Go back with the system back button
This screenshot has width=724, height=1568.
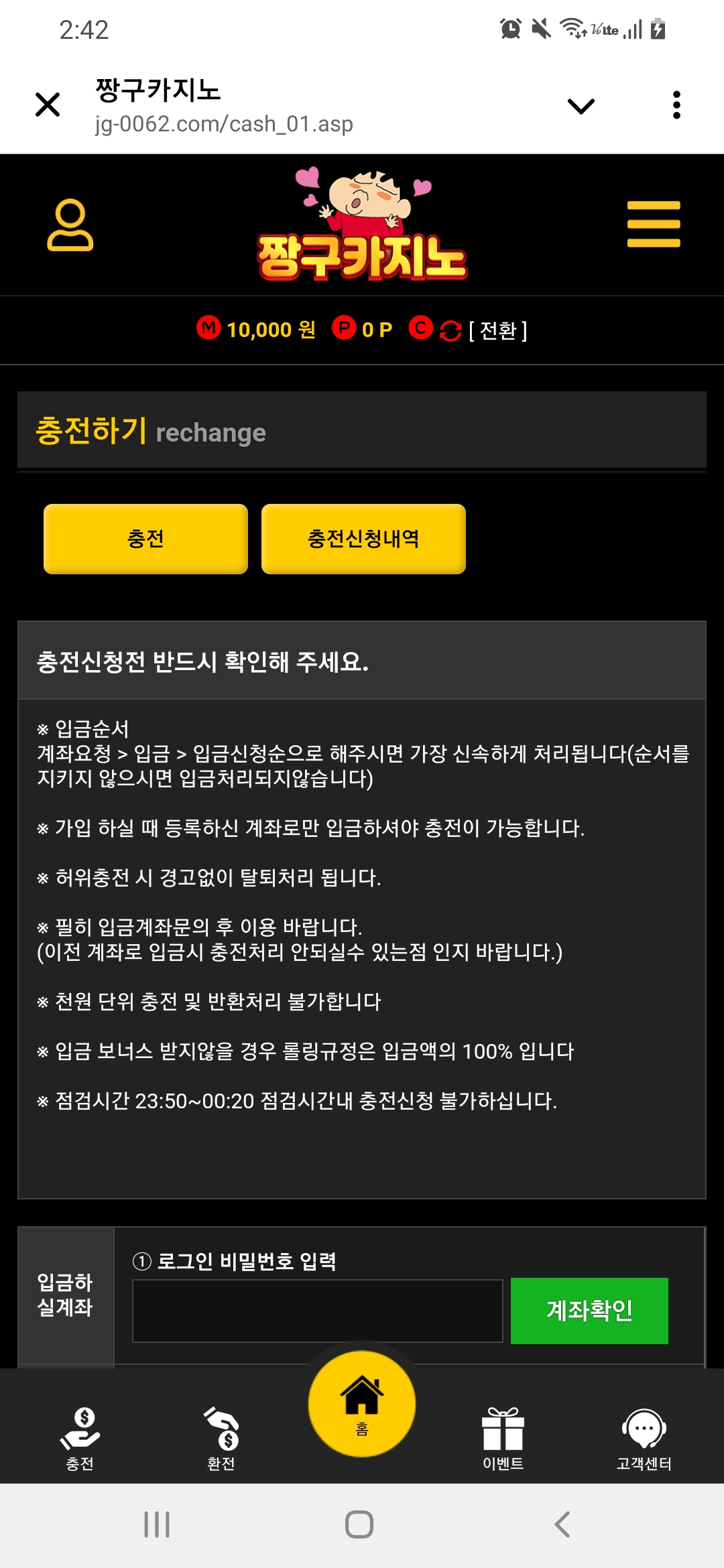click(562, 1524)
